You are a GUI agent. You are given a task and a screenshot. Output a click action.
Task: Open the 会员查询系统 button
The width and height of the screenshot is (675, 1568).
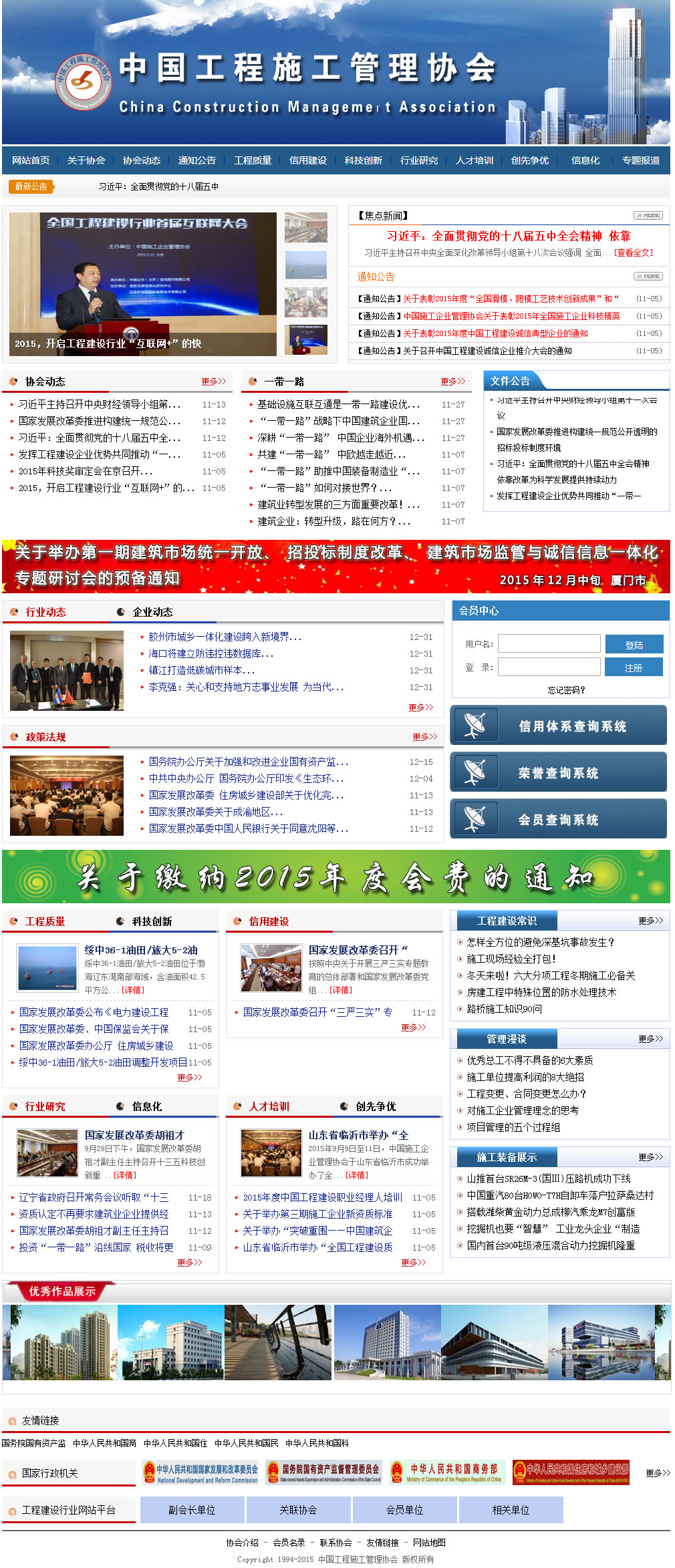pyautogui.click(x=559, y=819)
